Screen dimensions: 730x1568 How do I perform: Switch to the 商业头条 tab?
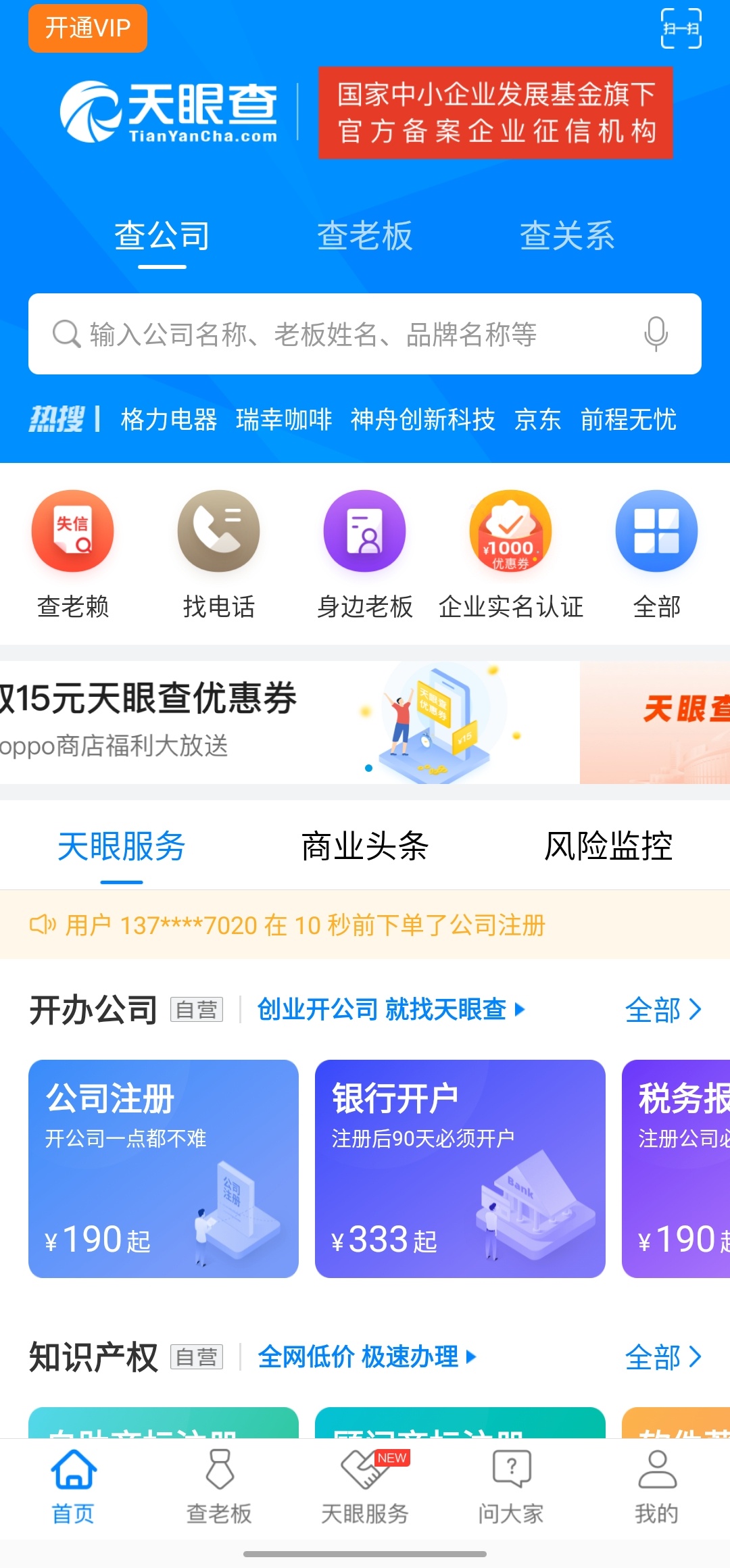(x=364, y=846)
